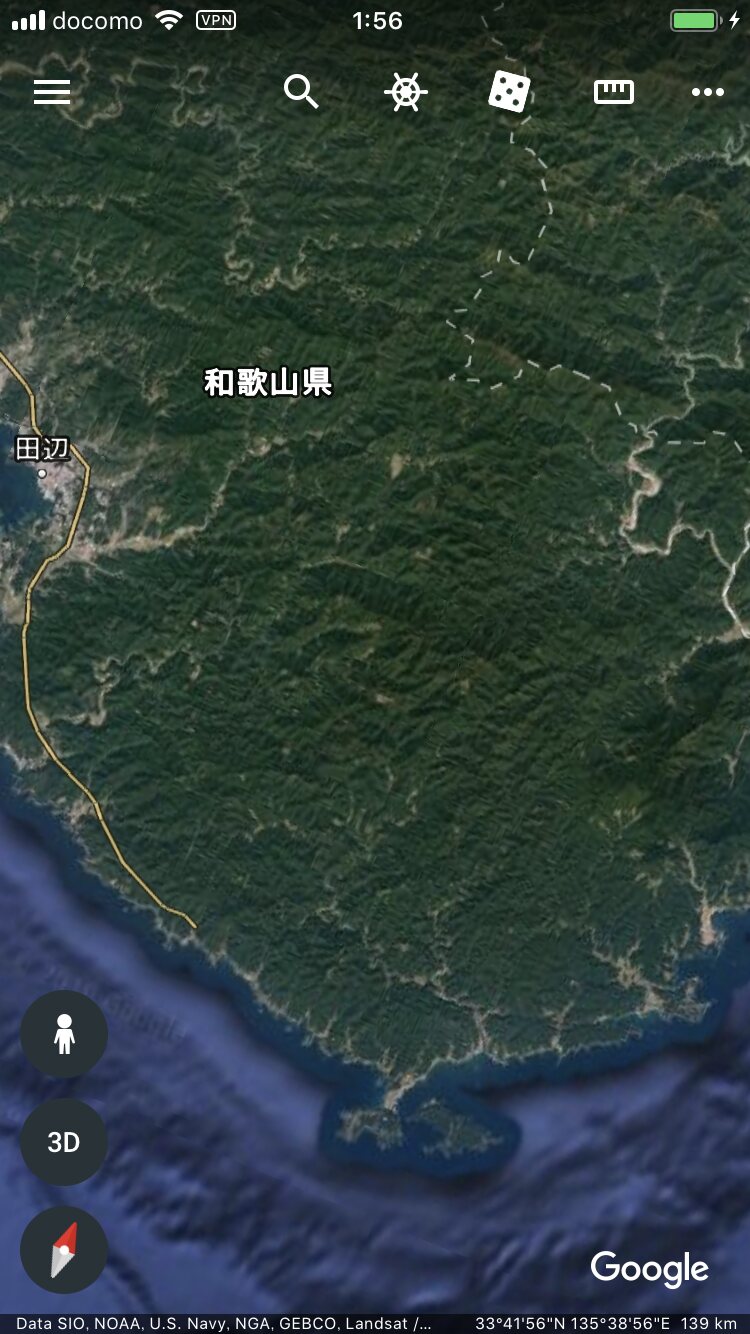Switch to 3D view
This screenshot has height=1334, width=750.
click(x=64, y=1143)
